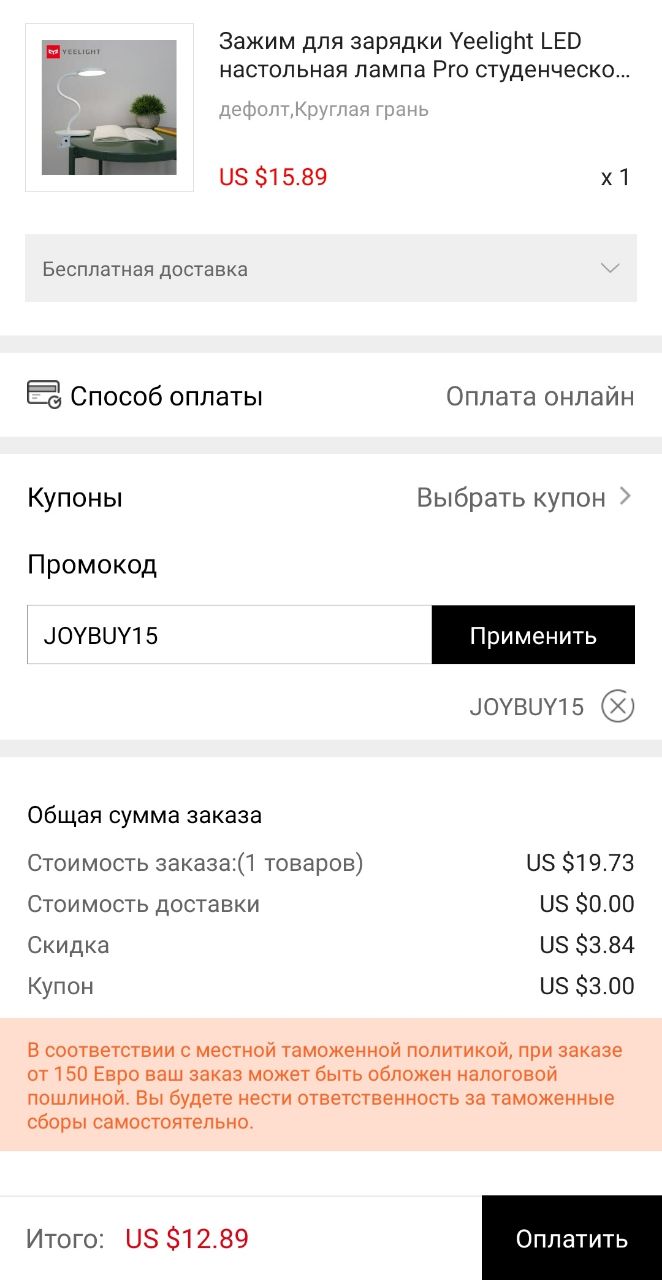Tap Оплатить to pay for the order
This screenshot has height=1280, width=662.
pos(572,1238)
